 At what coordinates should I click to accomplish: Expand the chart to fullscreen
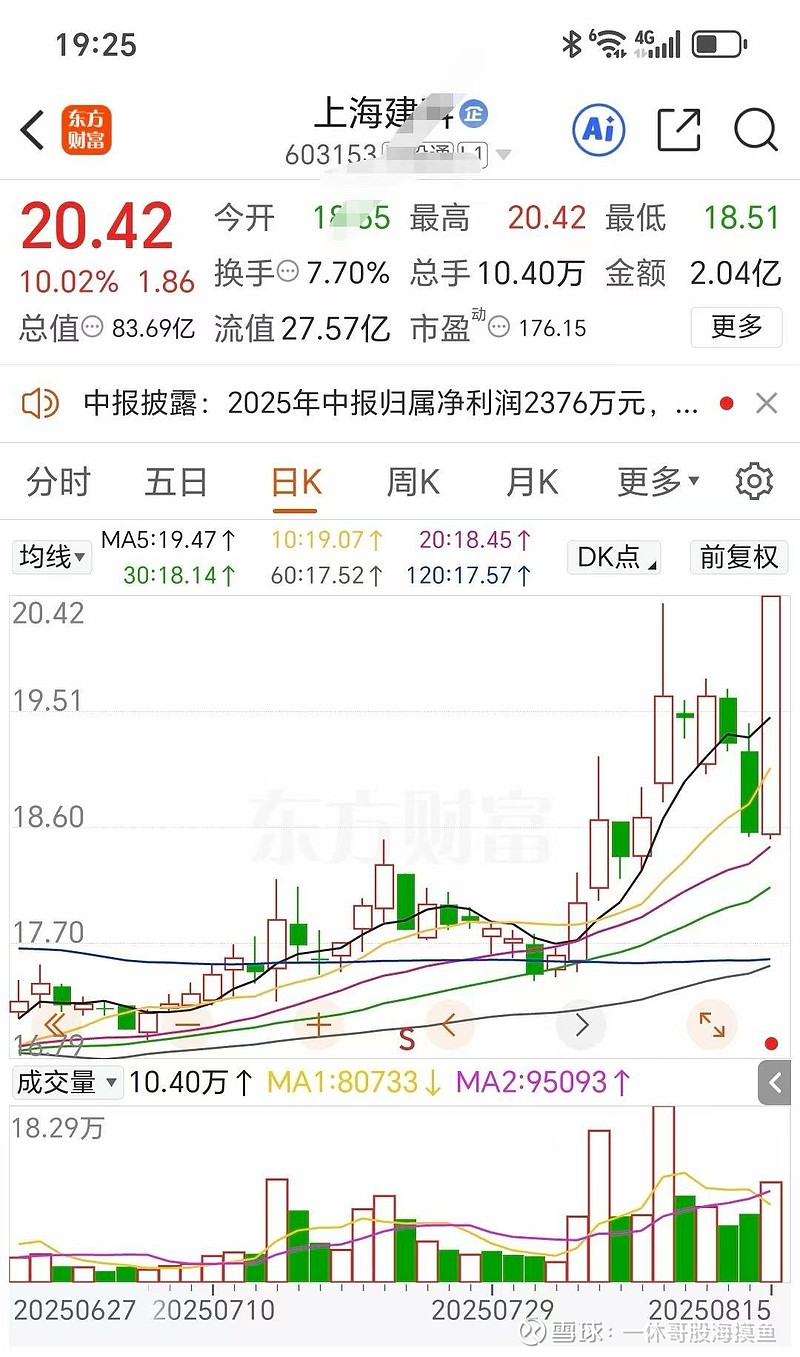pyautogui.click(x=711, y=1025)
